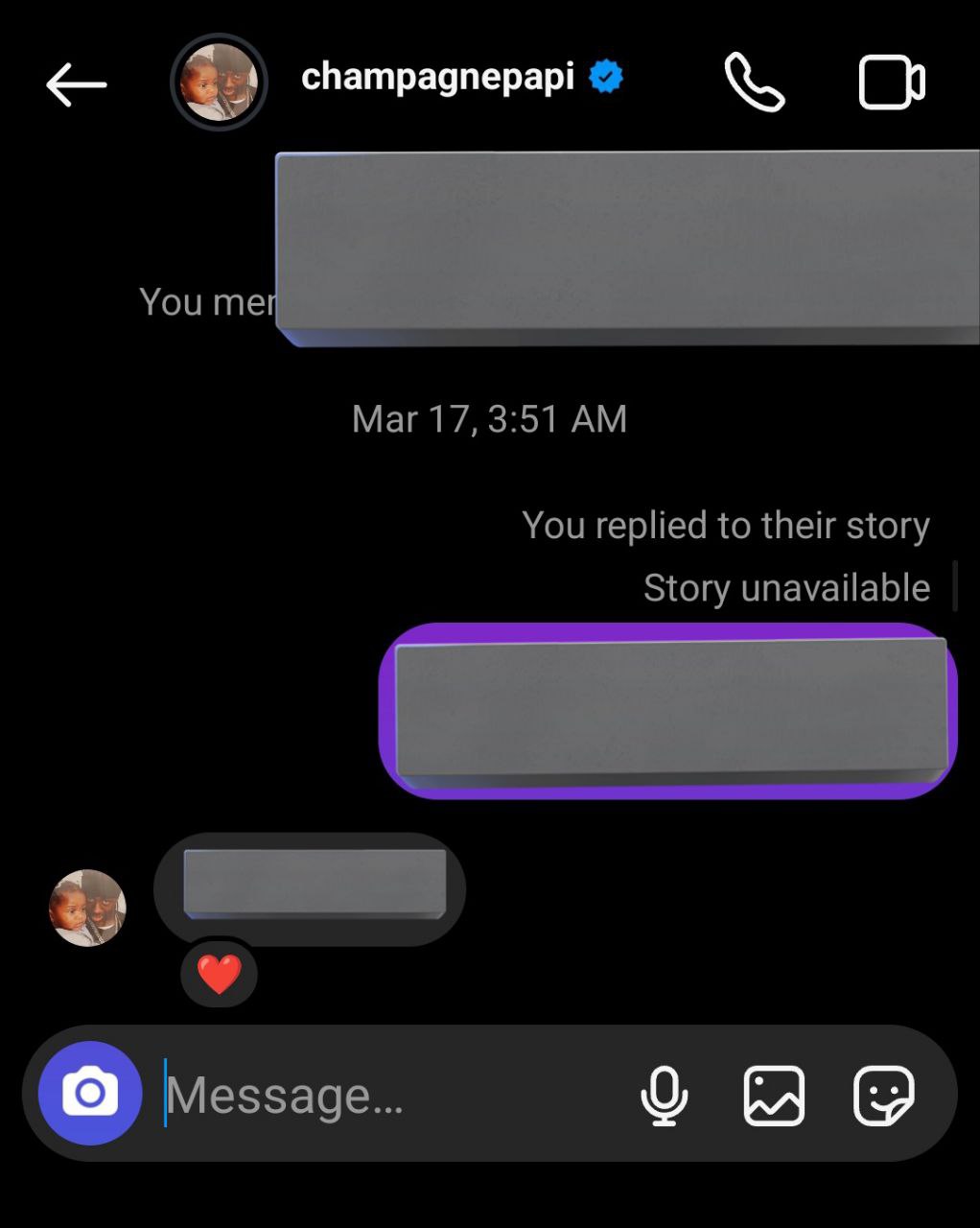Open champagnepapi's profile from the header avatar
Image resolution: width=980 pixels, height=1228 pixels.
[219, 83]
